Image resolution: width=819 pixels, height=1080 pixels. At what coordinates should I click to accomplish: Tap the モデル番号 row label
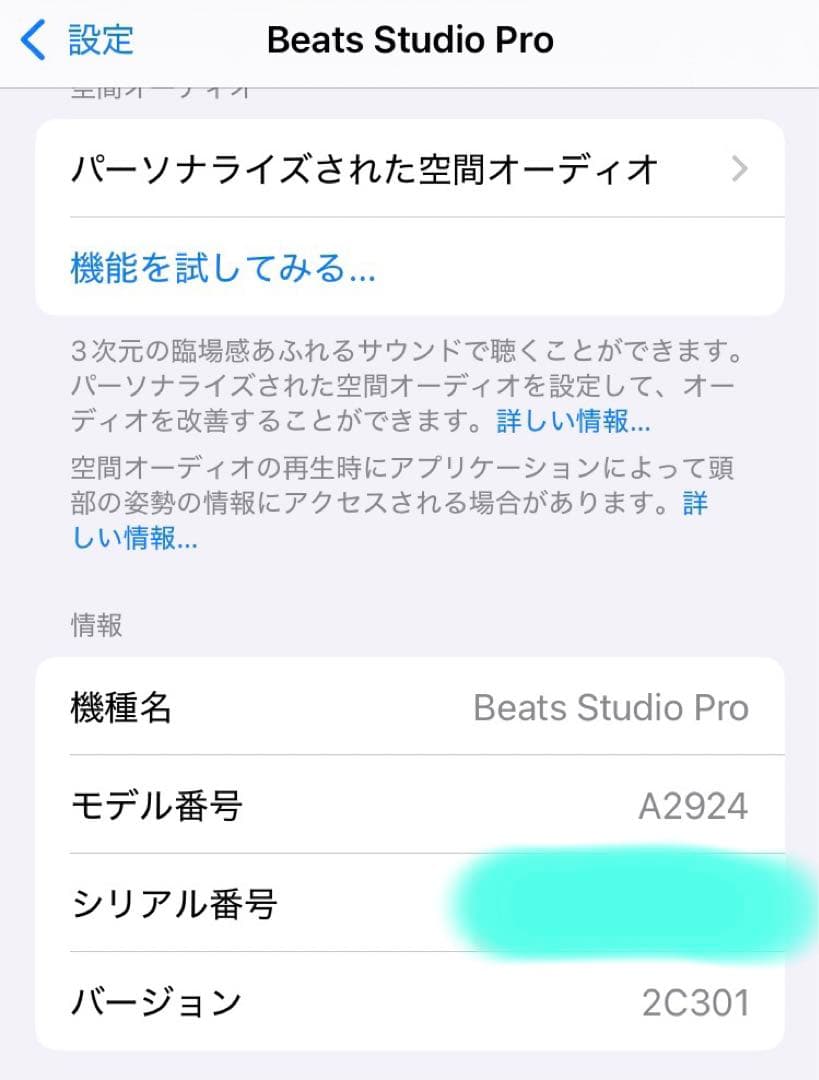(155, 805)
